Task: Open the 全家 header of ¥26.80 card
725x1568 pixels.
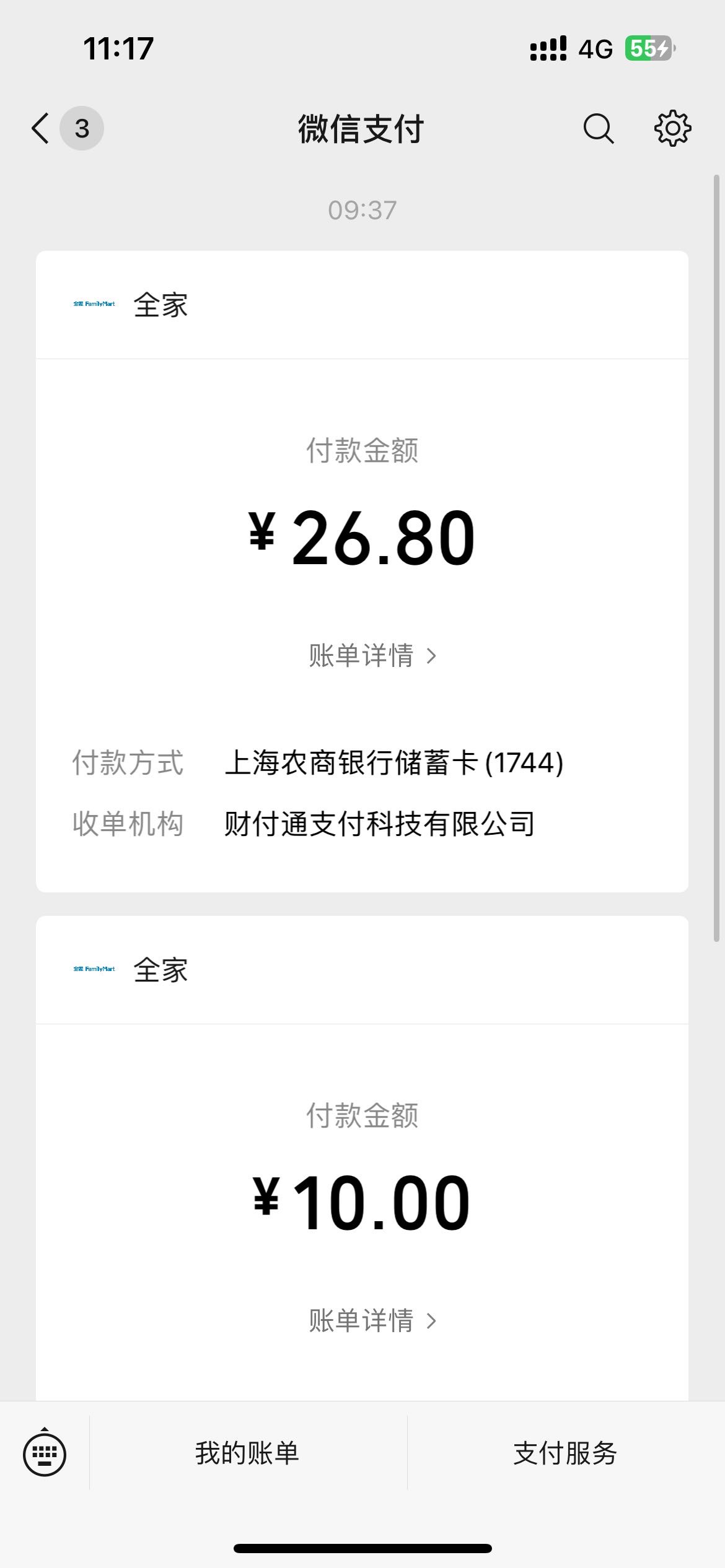Action: tap(362, 305)
